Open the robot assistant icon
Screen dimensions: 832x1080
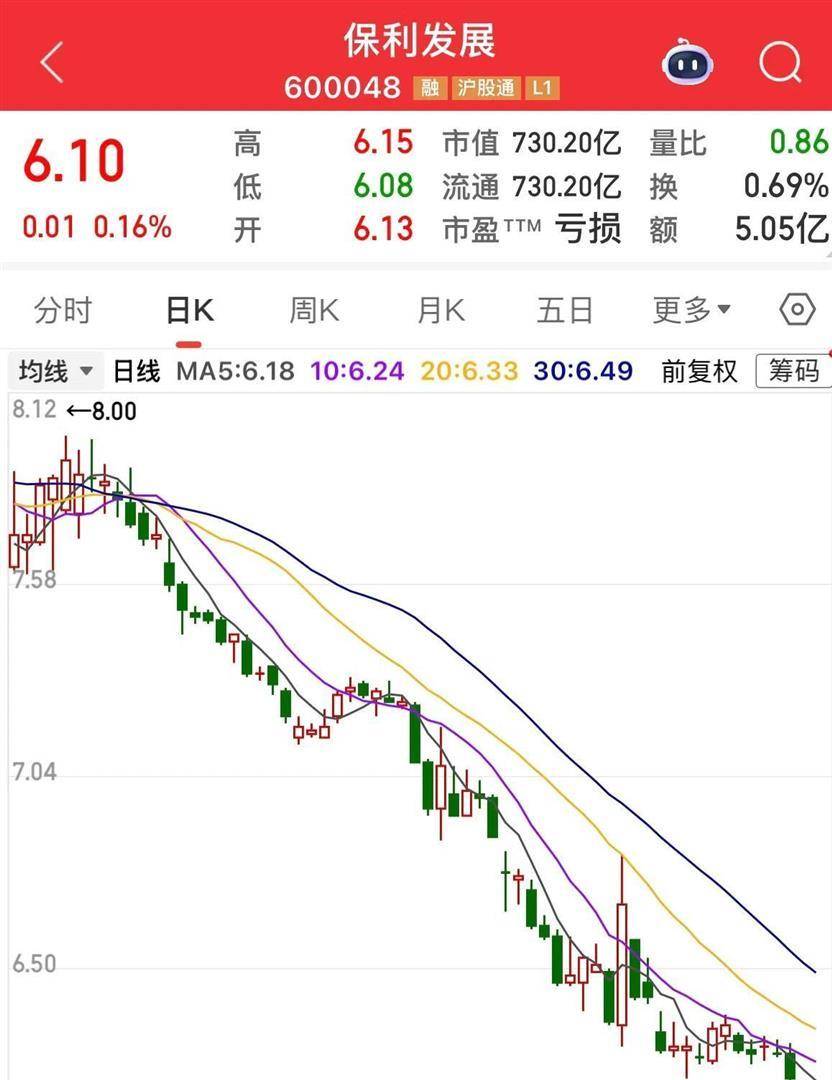(x=687, y=63)
